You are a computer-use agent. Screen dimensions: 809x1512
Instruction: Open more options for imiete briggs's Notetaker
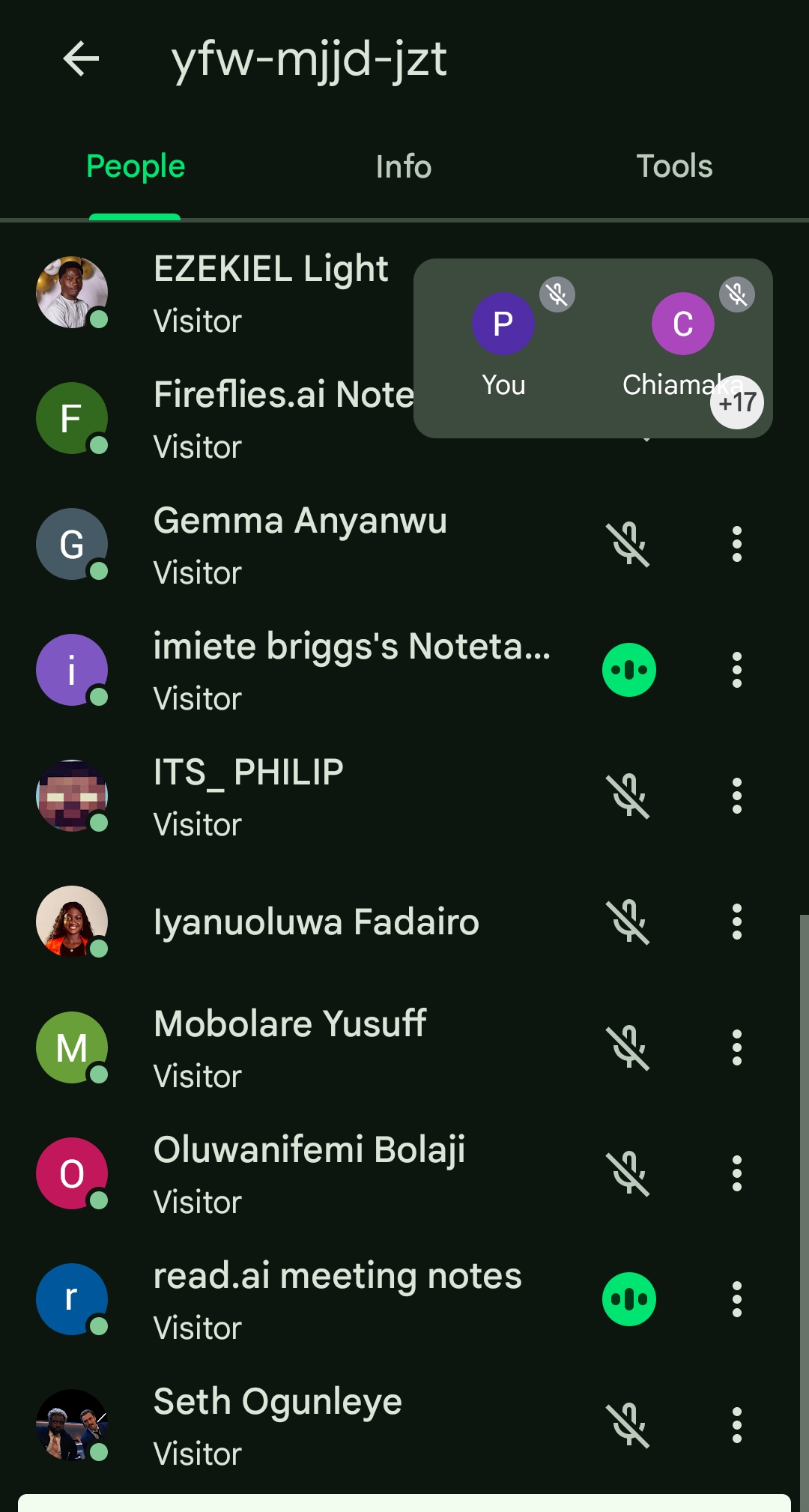tap(737, 670)
